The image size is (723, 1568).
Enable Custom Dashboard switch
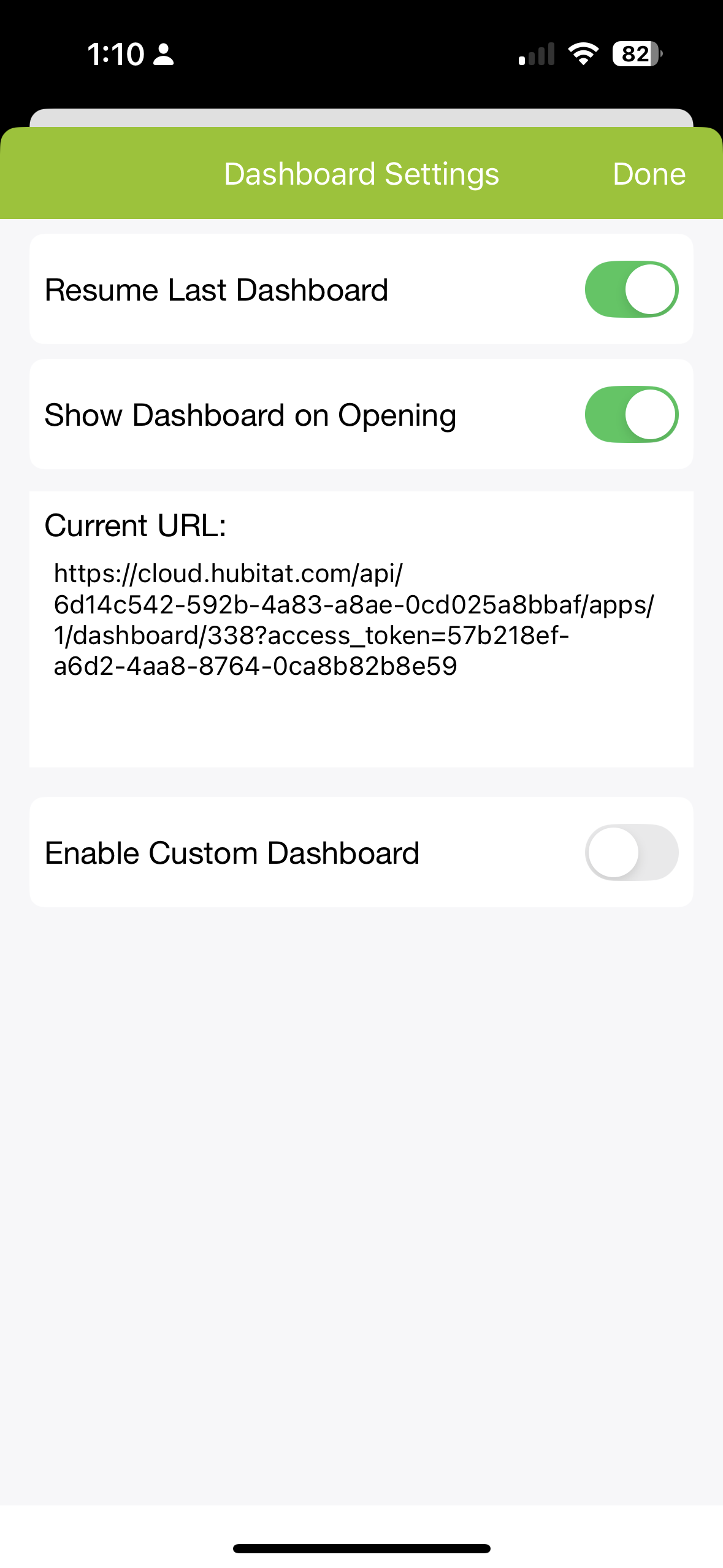click(x=632, y=853)
